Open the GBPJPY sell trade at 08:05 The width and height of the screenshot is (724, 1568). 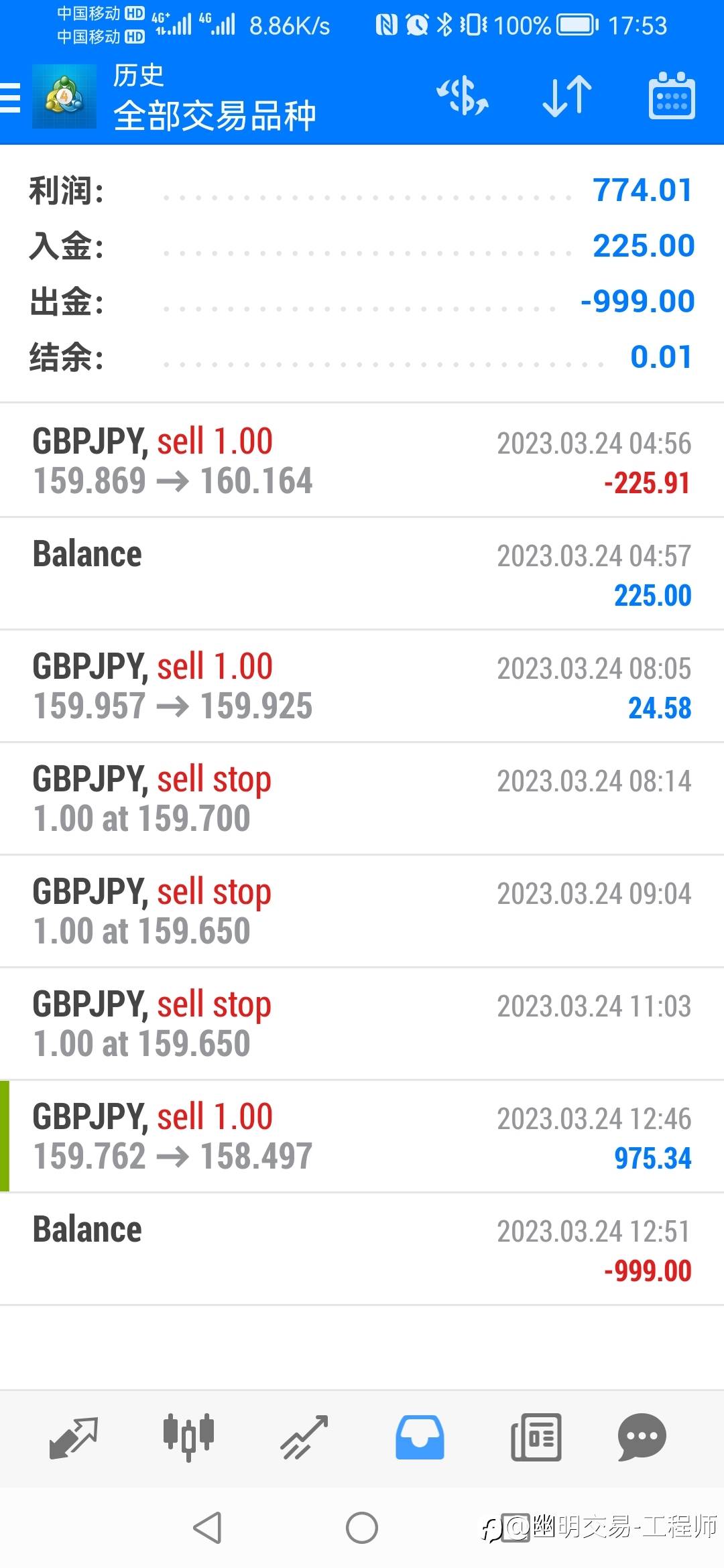362,686
